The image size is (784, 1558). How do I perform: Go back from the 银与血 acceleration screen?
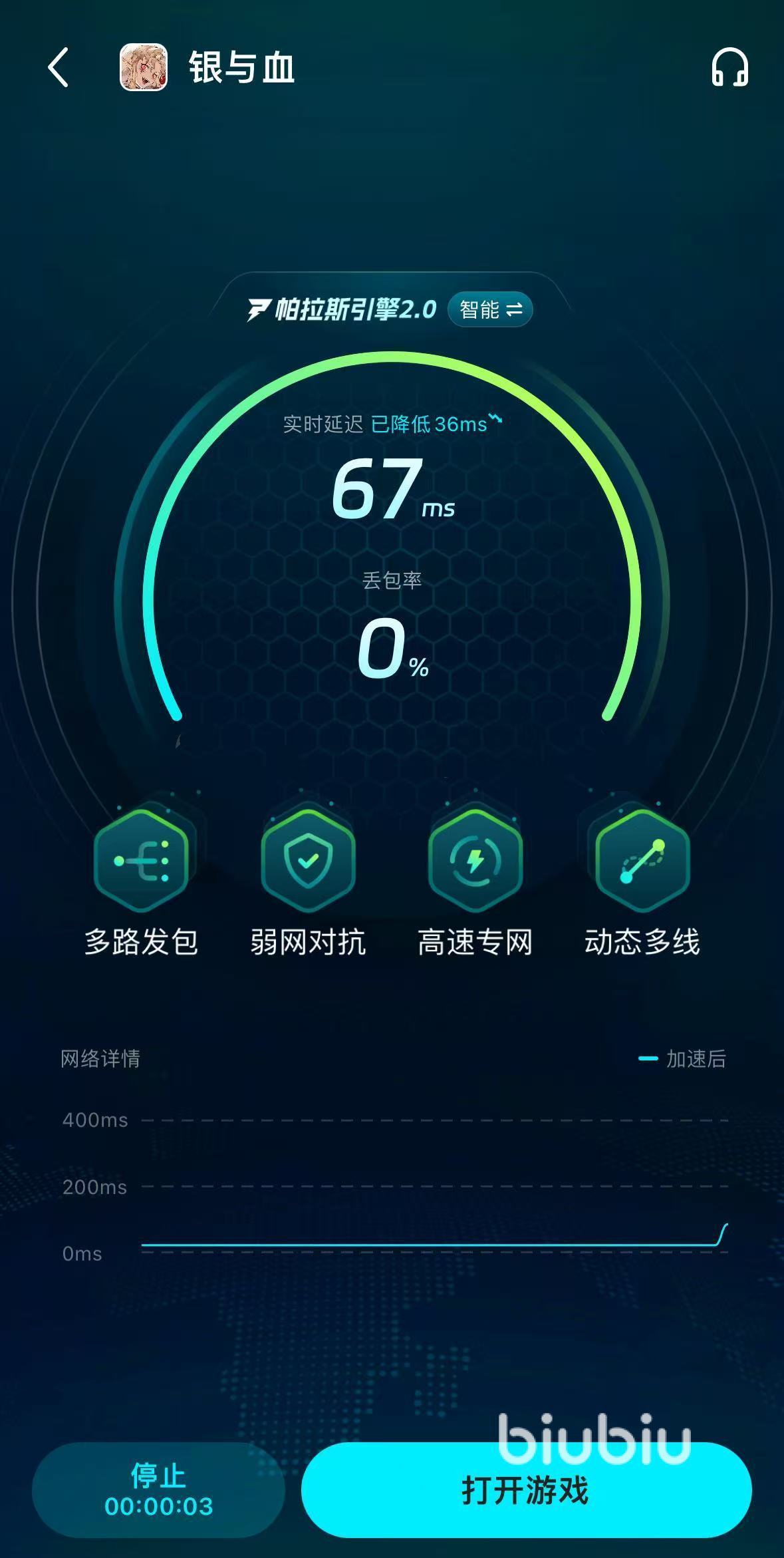59,67
